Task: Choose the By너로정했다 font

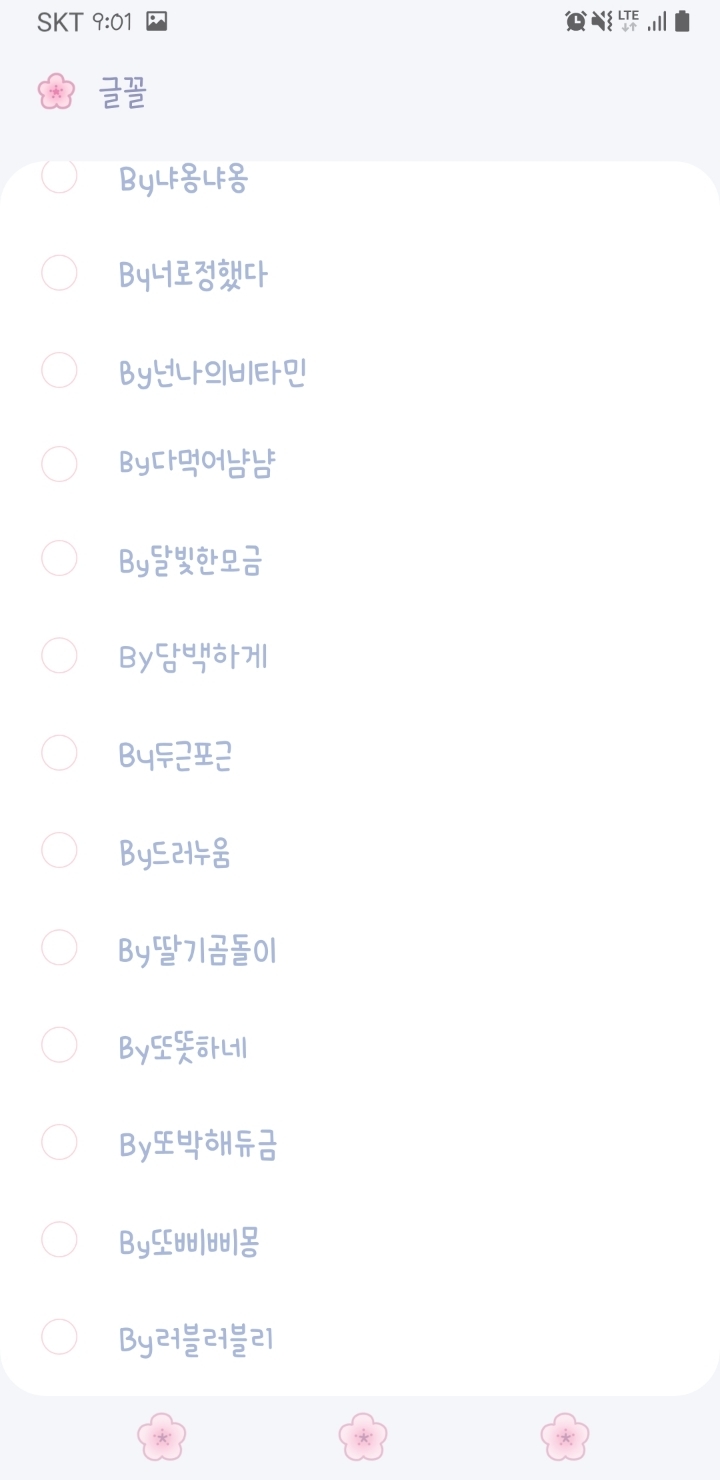Action: [x=59, y=273]
